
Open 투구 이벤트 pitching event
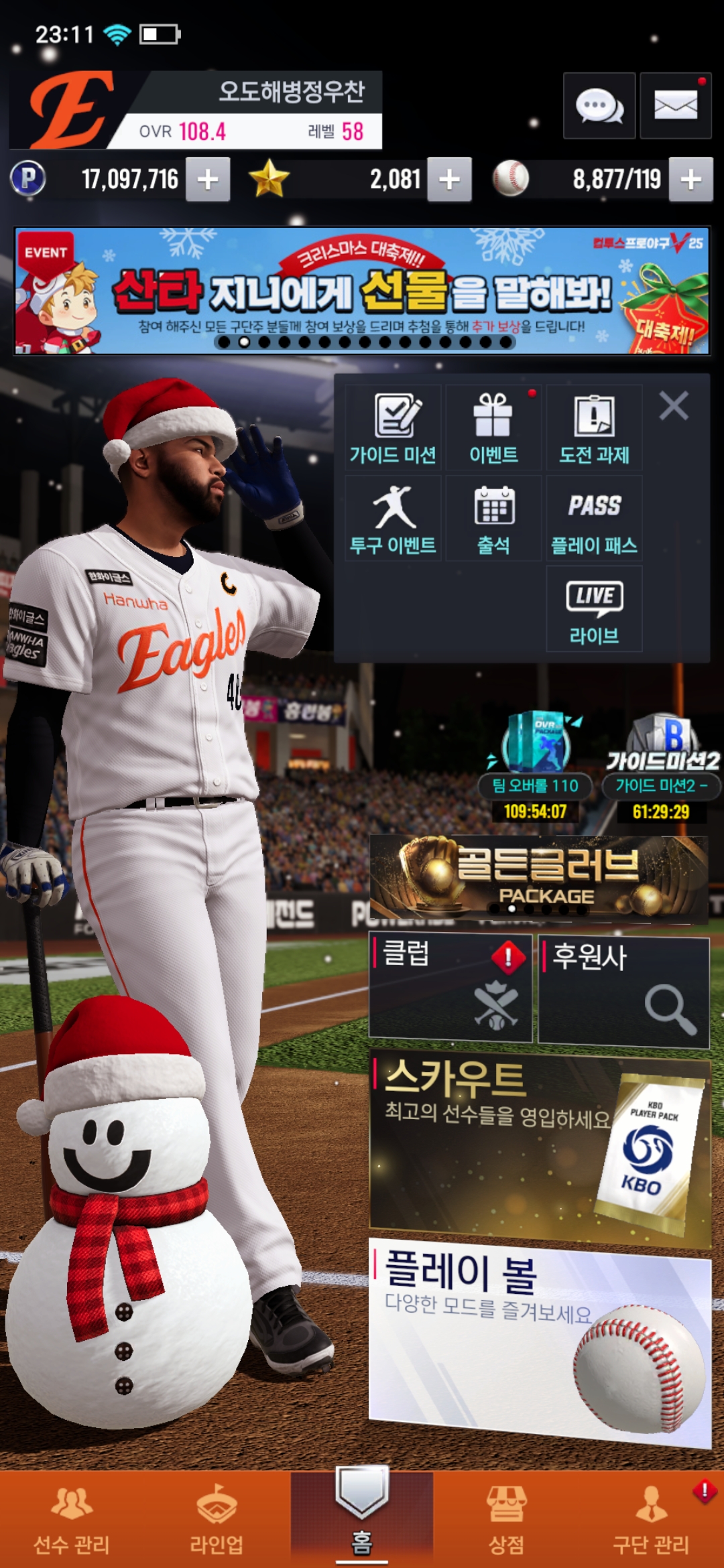393,519
